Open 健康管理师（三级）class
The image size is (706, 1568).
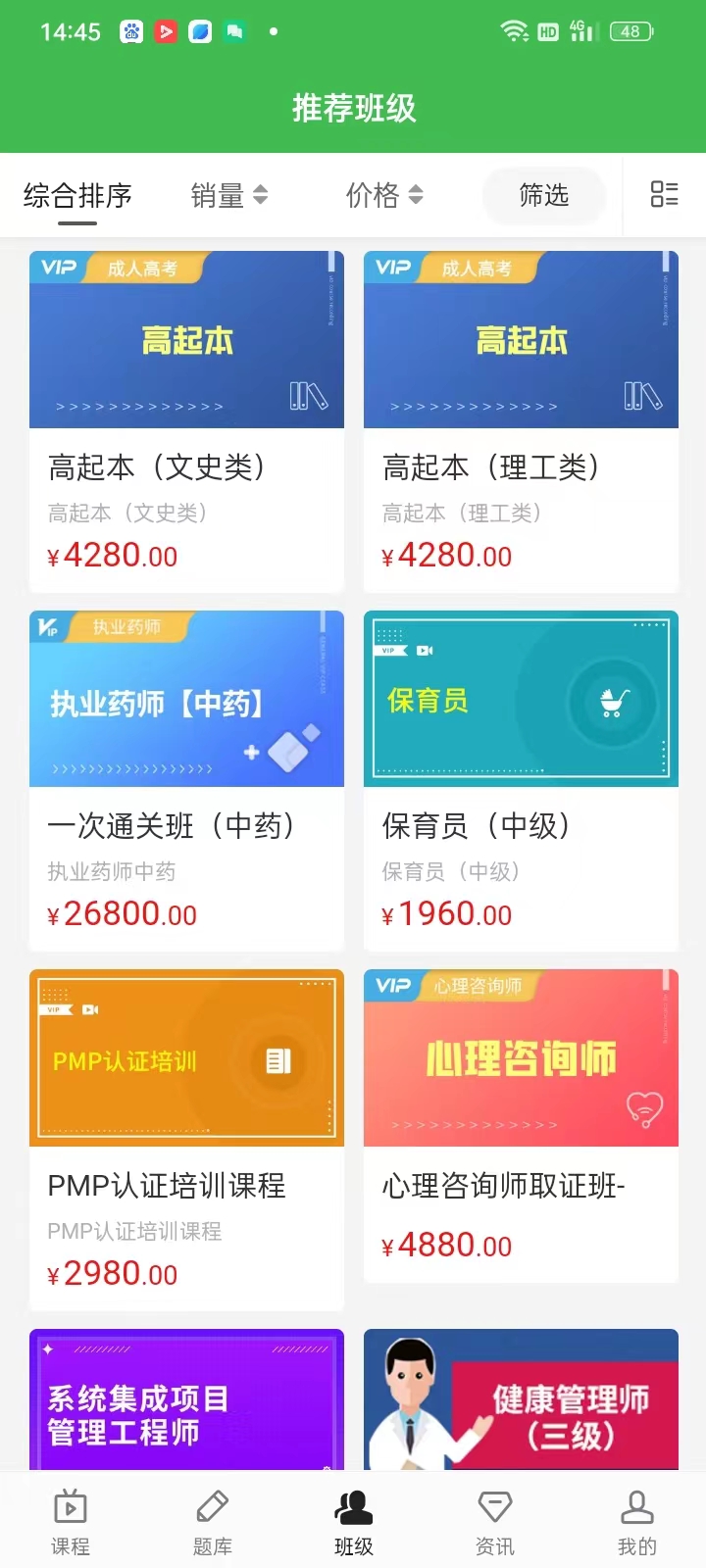(x=521, y=1399)
